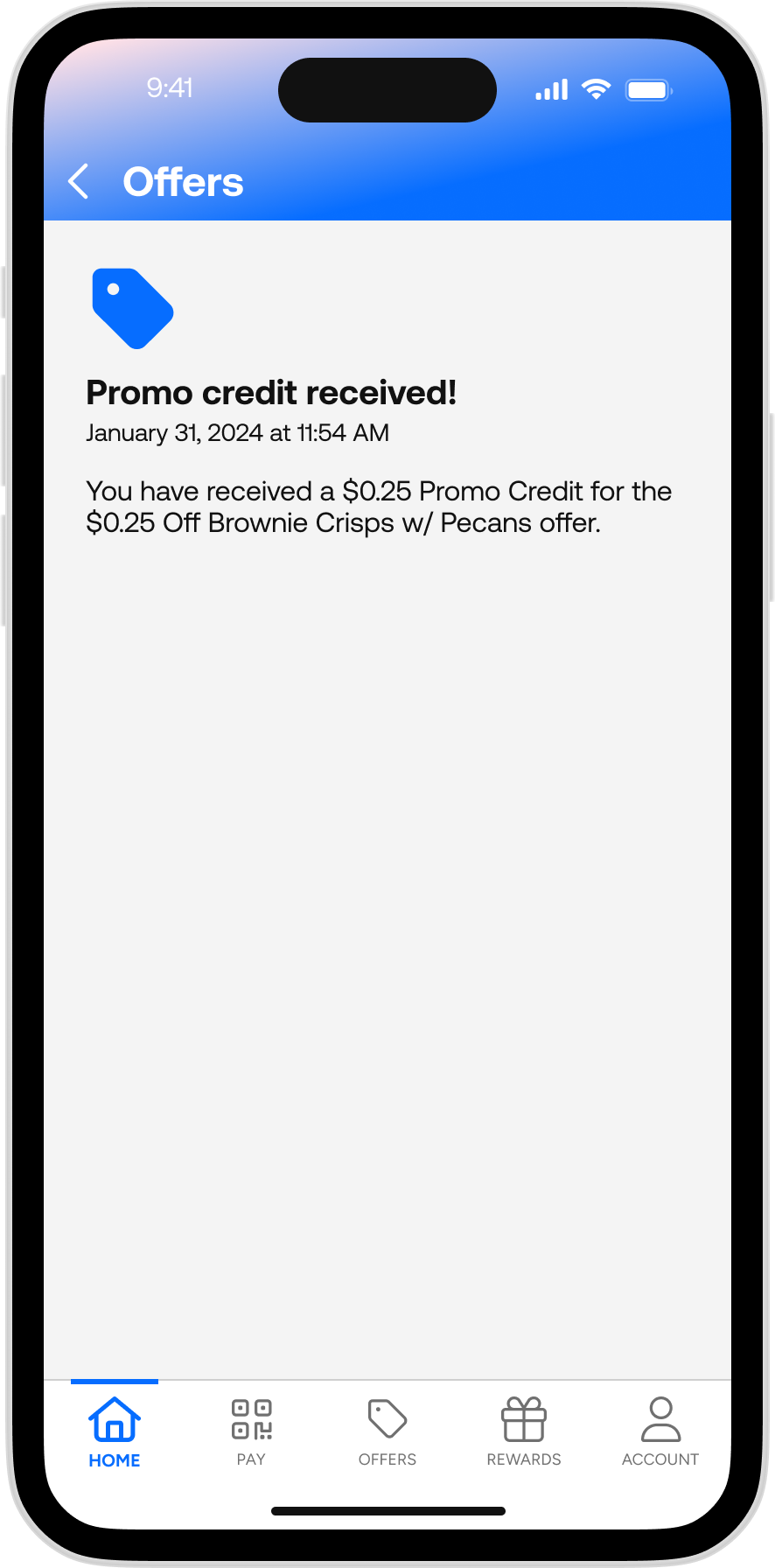This screenshot has height=1568, width=775.
Task: Open Rewards via the gift icon
Action: (x=523, y=1417)
